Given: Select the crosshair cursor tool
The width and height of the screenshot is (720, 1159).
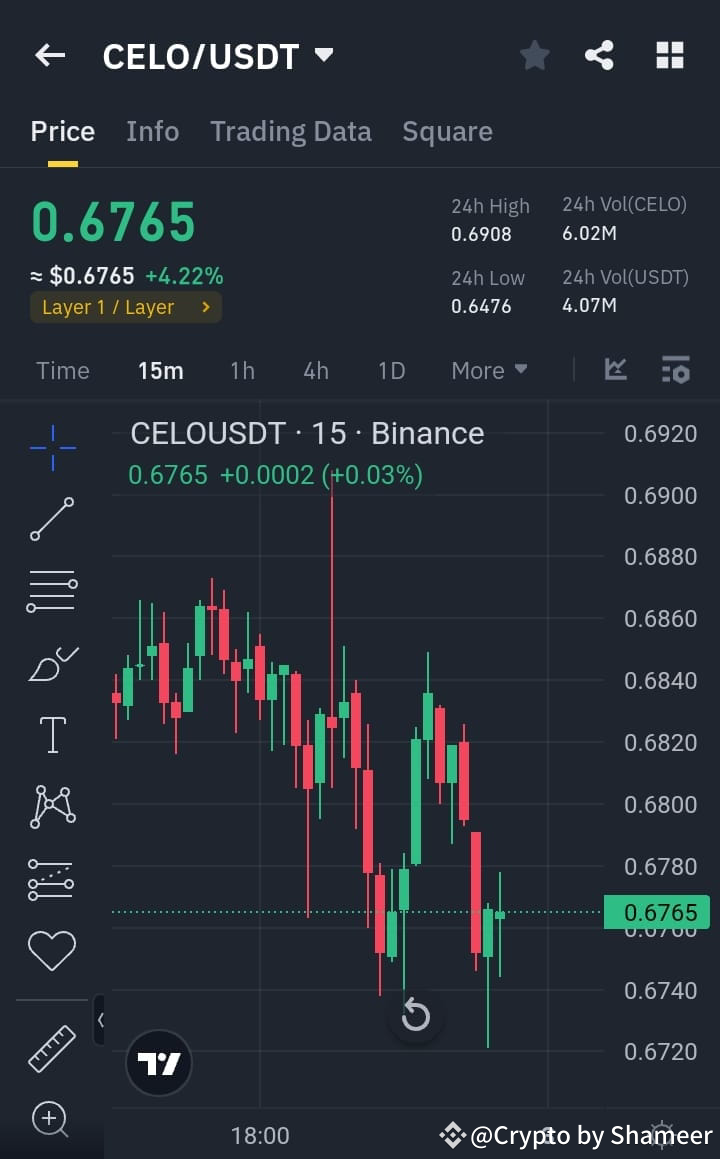Looking at the screenshot, I should [x=51, y=450].
